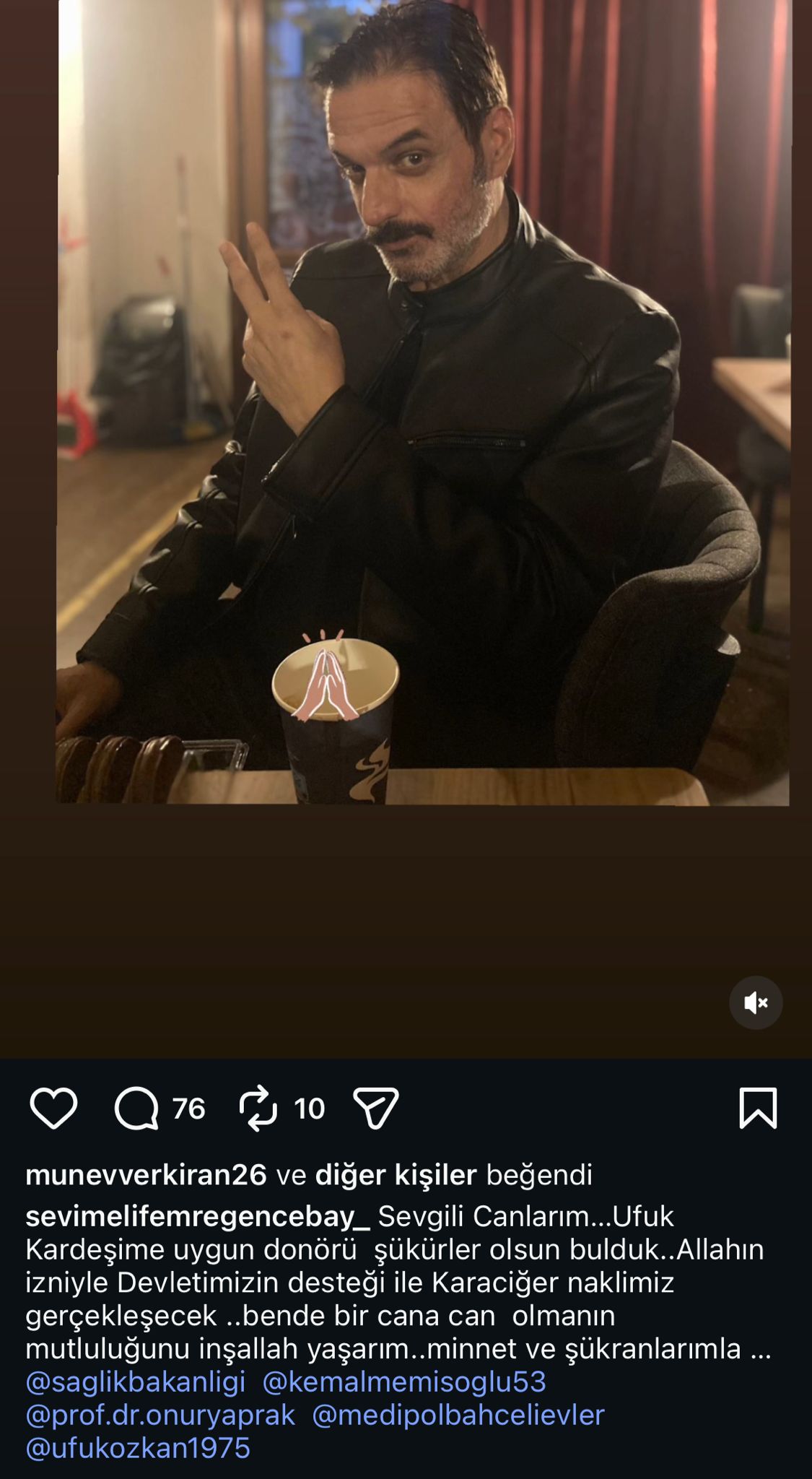The height and width of the screenshot is (1479, 812).
Task: Unmute the video sound
Action: [756, 1002]
